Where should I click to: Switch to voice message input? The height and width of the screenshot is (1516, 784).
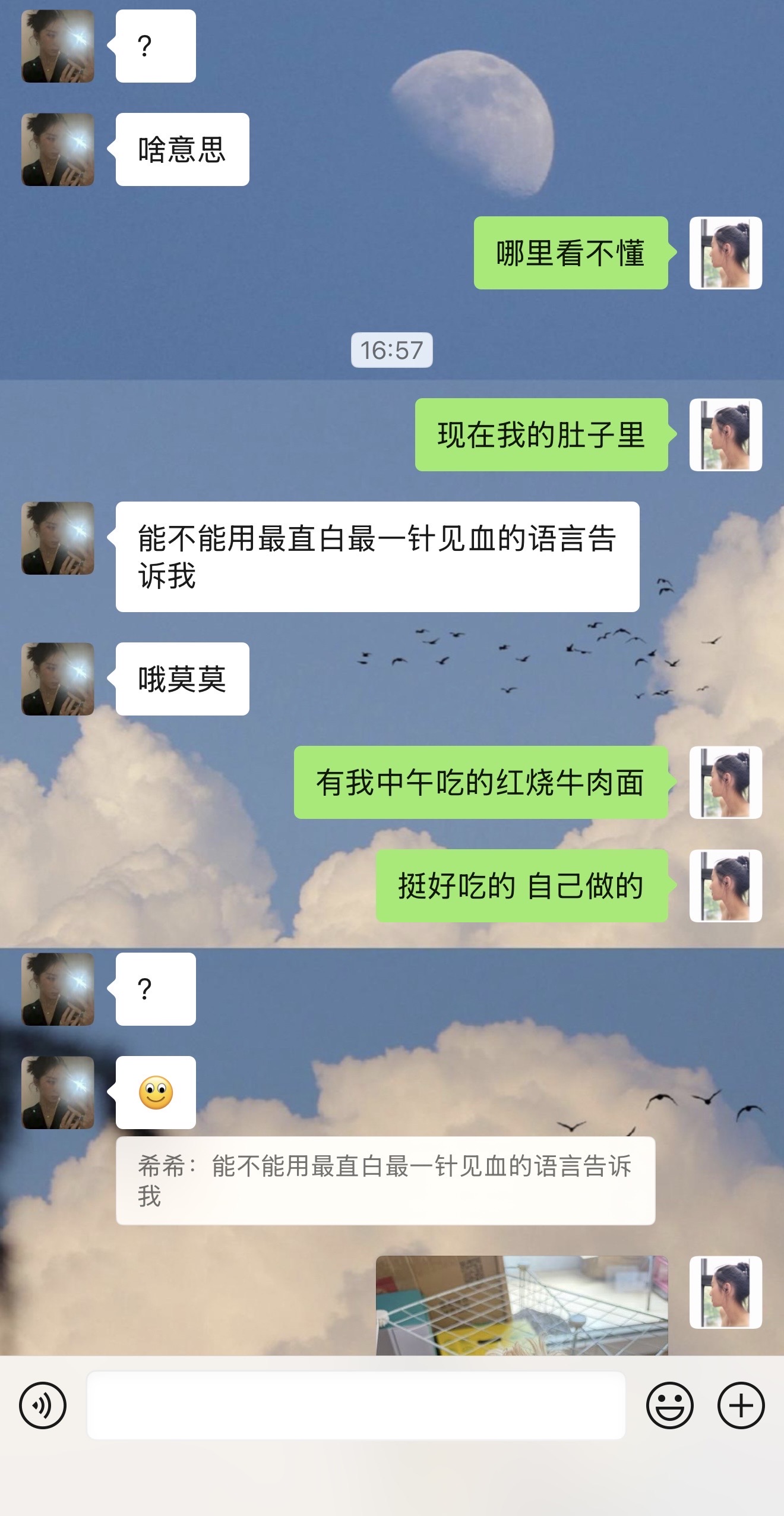click(43, 1405)
